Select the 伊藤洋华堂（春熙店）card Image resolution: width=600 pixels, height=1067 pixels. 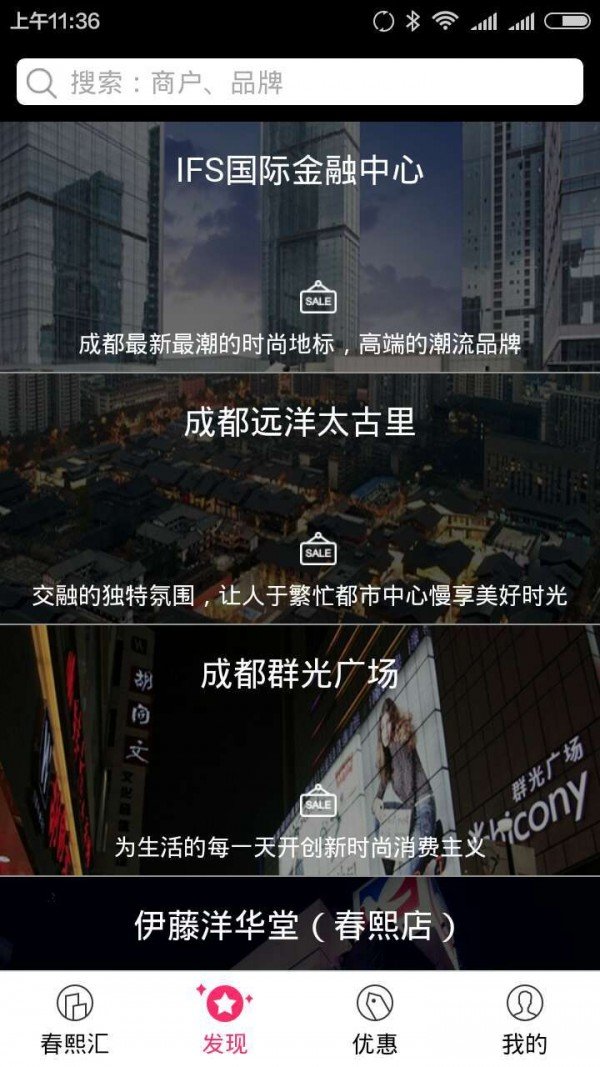pyautogui.click(x=300, y=925)
